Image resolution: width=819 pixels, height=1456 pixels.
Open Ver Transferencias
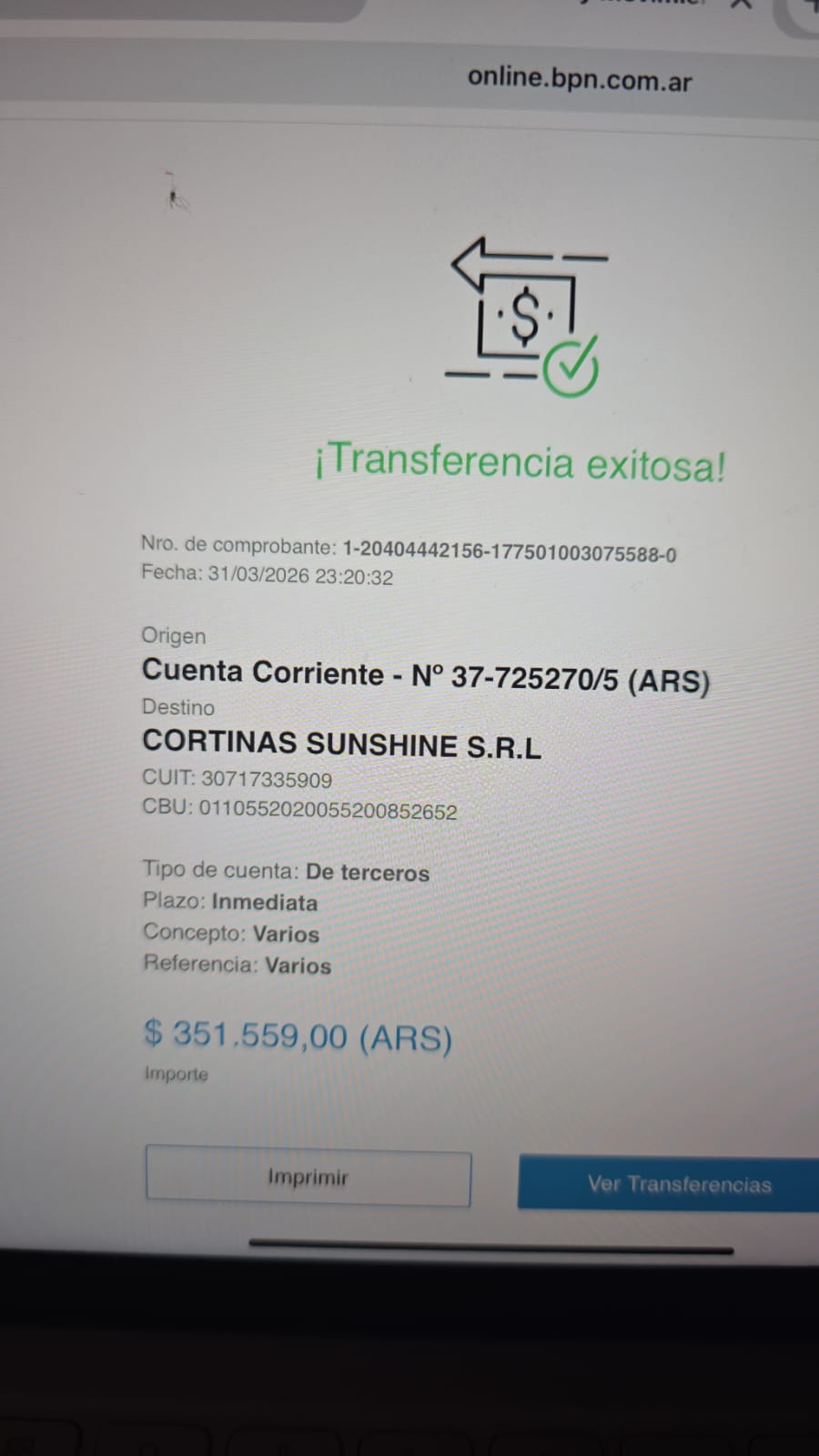678,1183
